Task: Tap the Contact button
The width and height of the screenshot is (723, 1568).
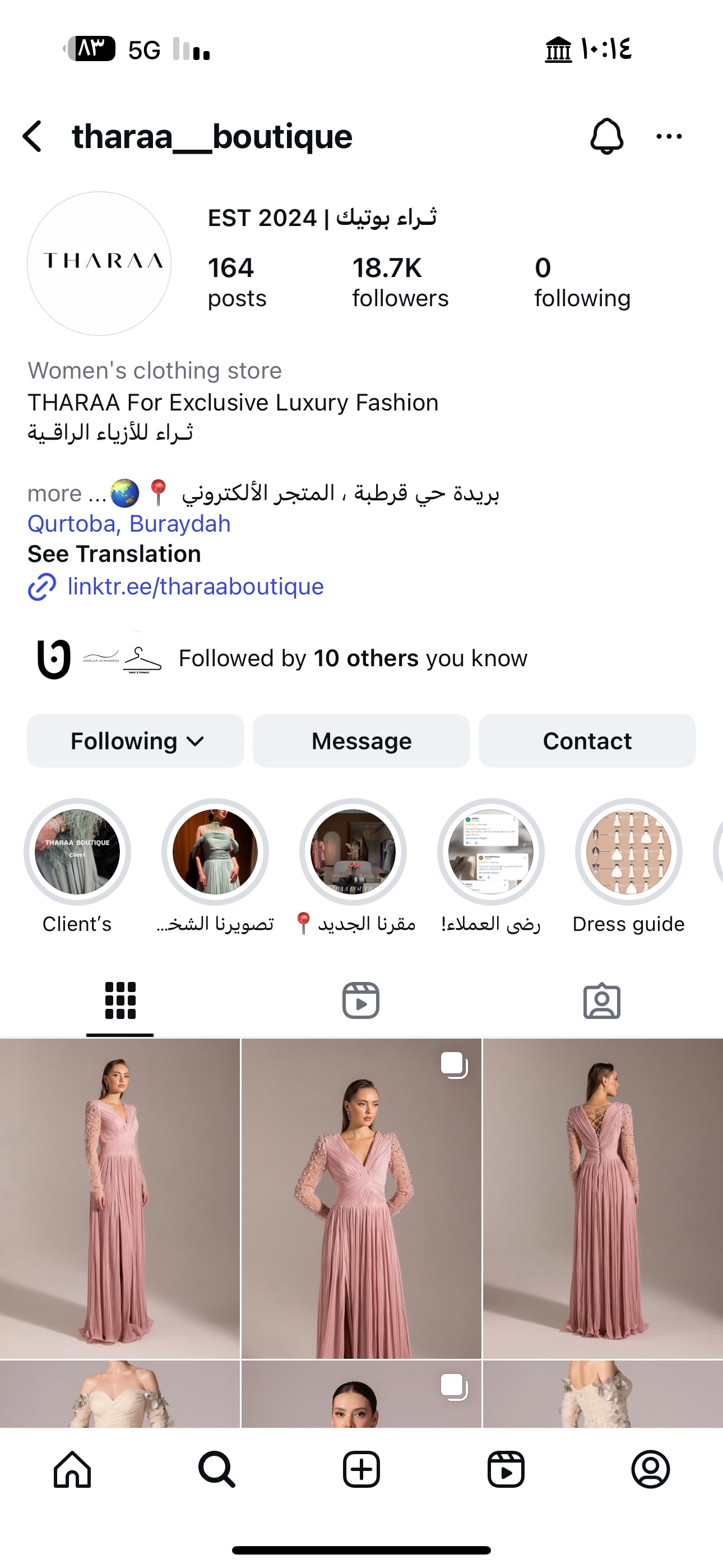Action: 587,741
